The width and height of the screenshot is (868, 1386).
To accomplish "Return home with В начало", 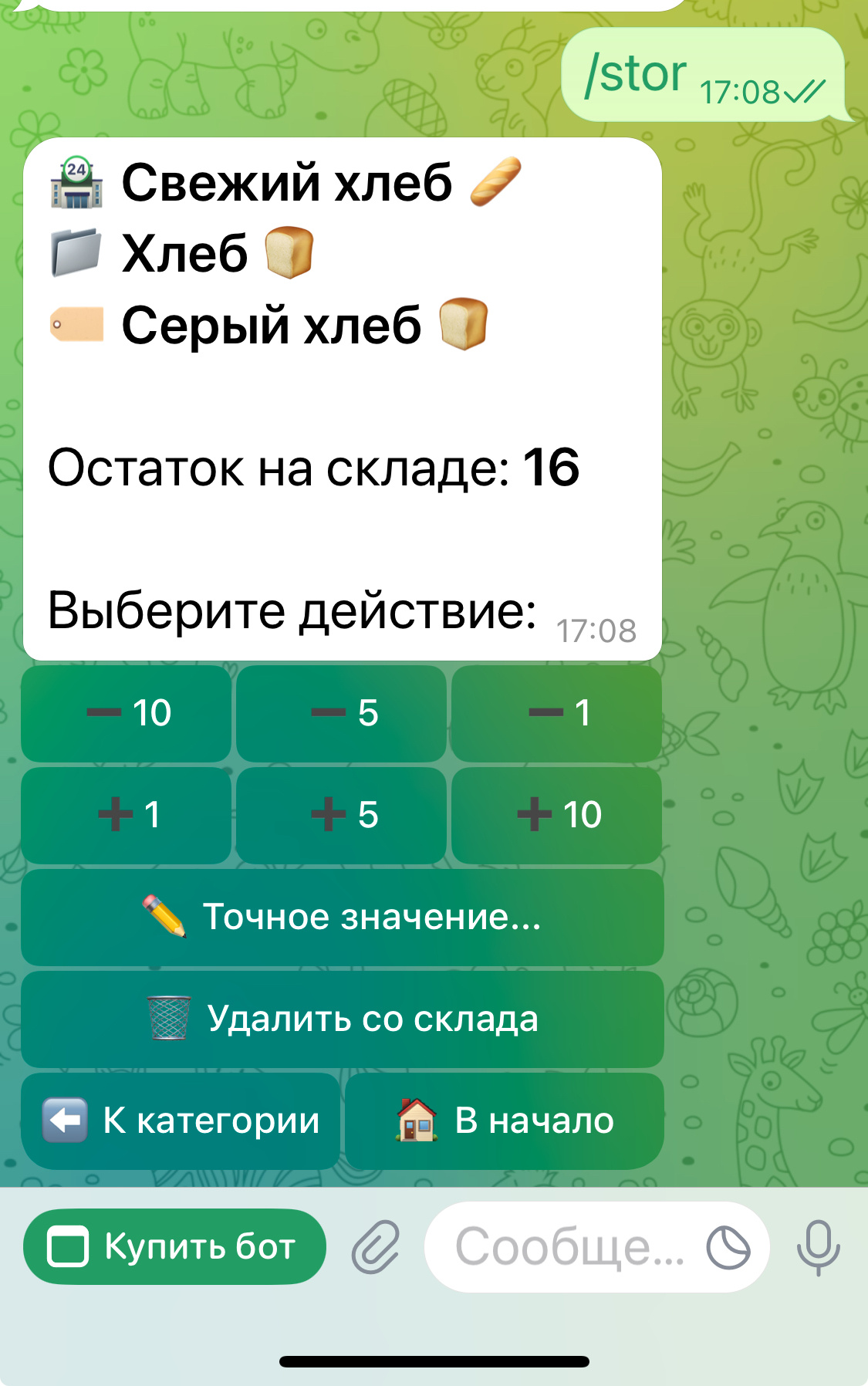I will click(x=504, y=1121).
